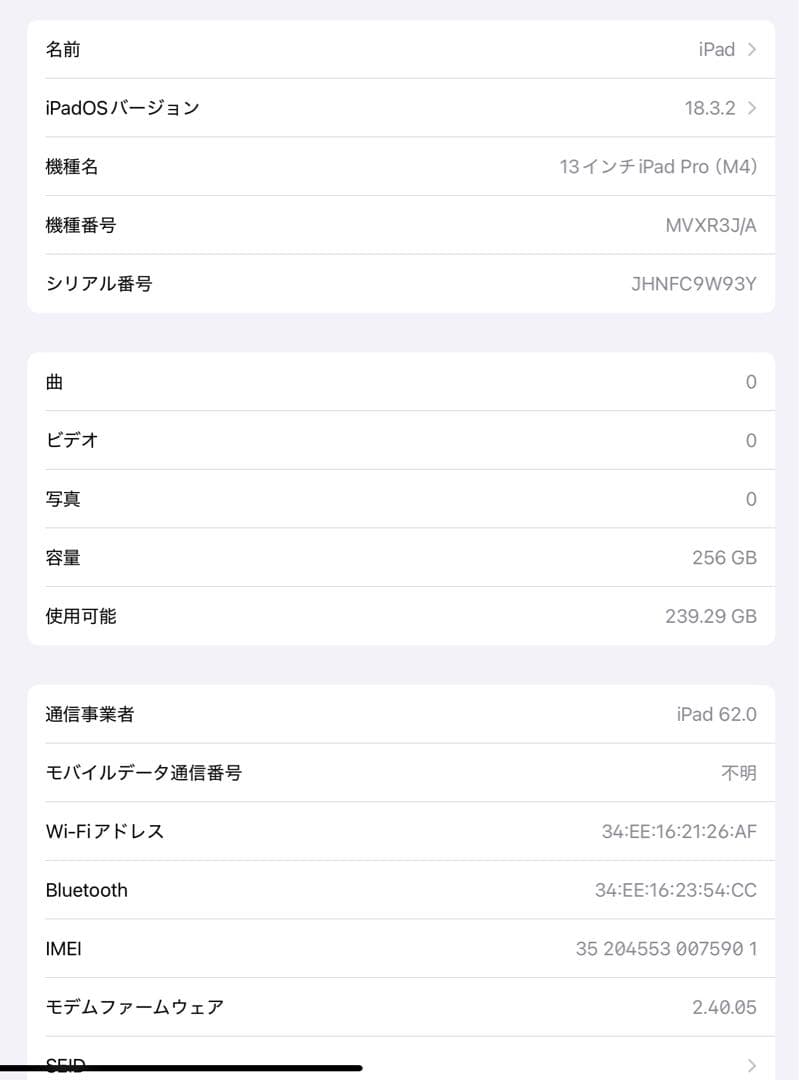Tap the 写真 (Photos) row
The height and width of the screenshot is (1080, 799).
[x=400, y=499]
